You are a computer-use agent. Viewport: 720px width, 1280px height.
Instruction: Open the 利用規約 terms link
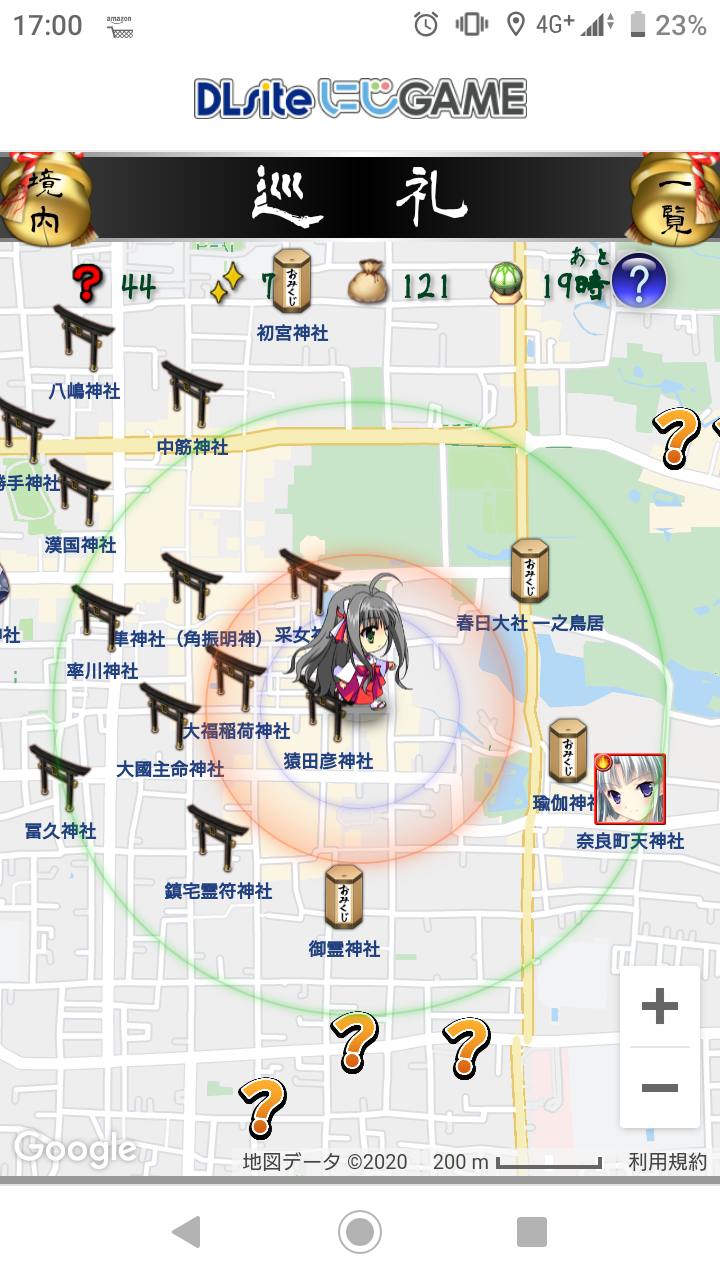point(667,1162)
